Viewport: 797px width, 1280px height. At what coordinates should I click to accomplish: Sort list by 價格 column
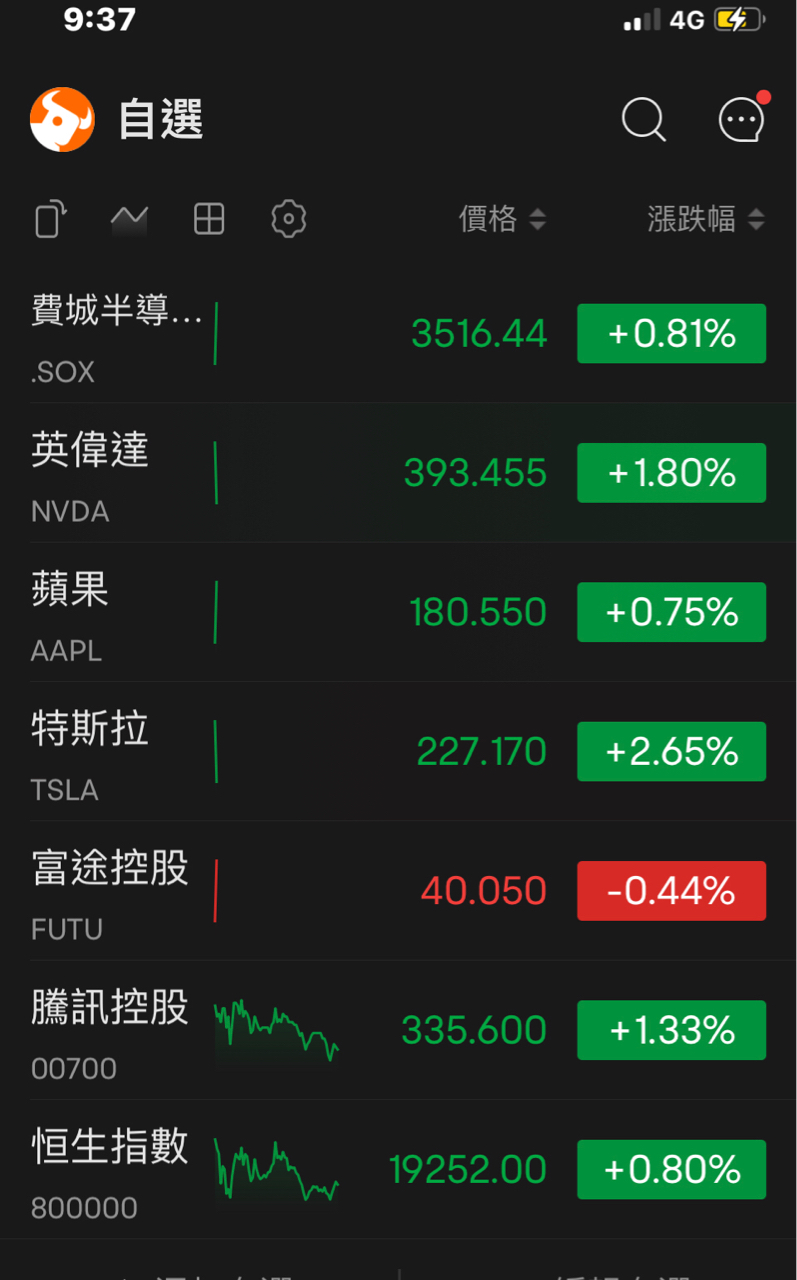coord(502,219)
